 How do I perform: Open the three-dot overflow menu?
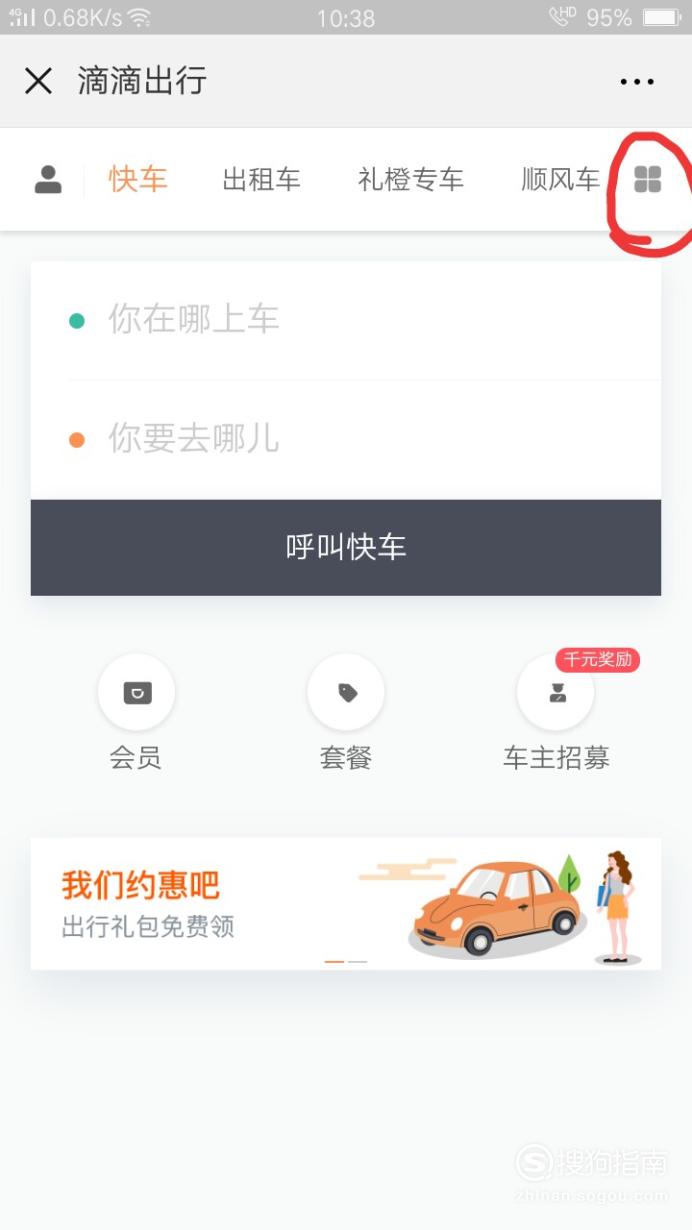coord(637,82)
